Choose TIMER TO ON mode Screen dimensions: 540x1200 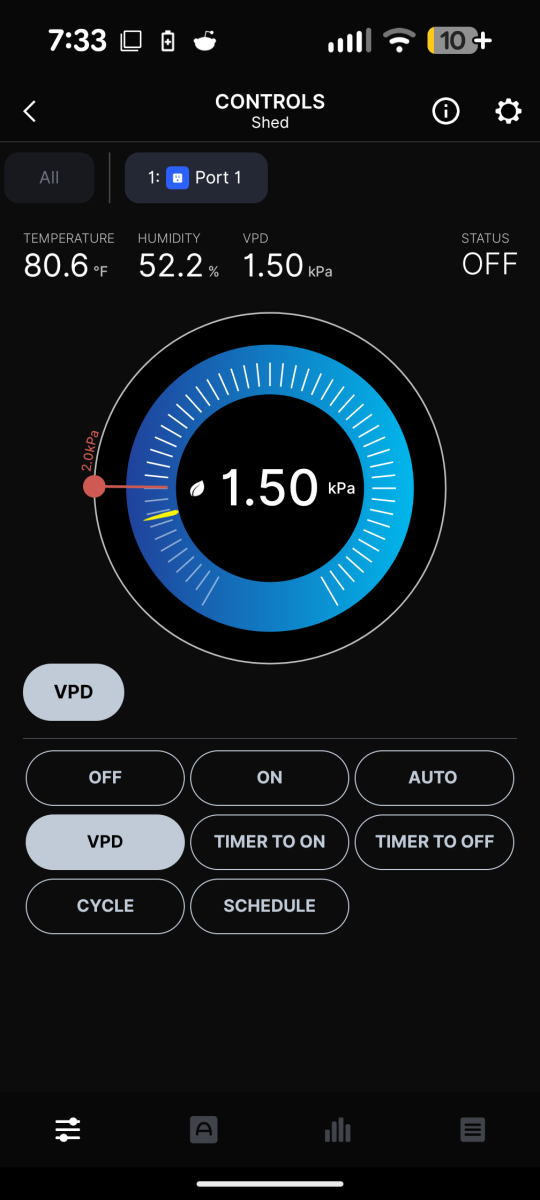[x=270, y=841]
